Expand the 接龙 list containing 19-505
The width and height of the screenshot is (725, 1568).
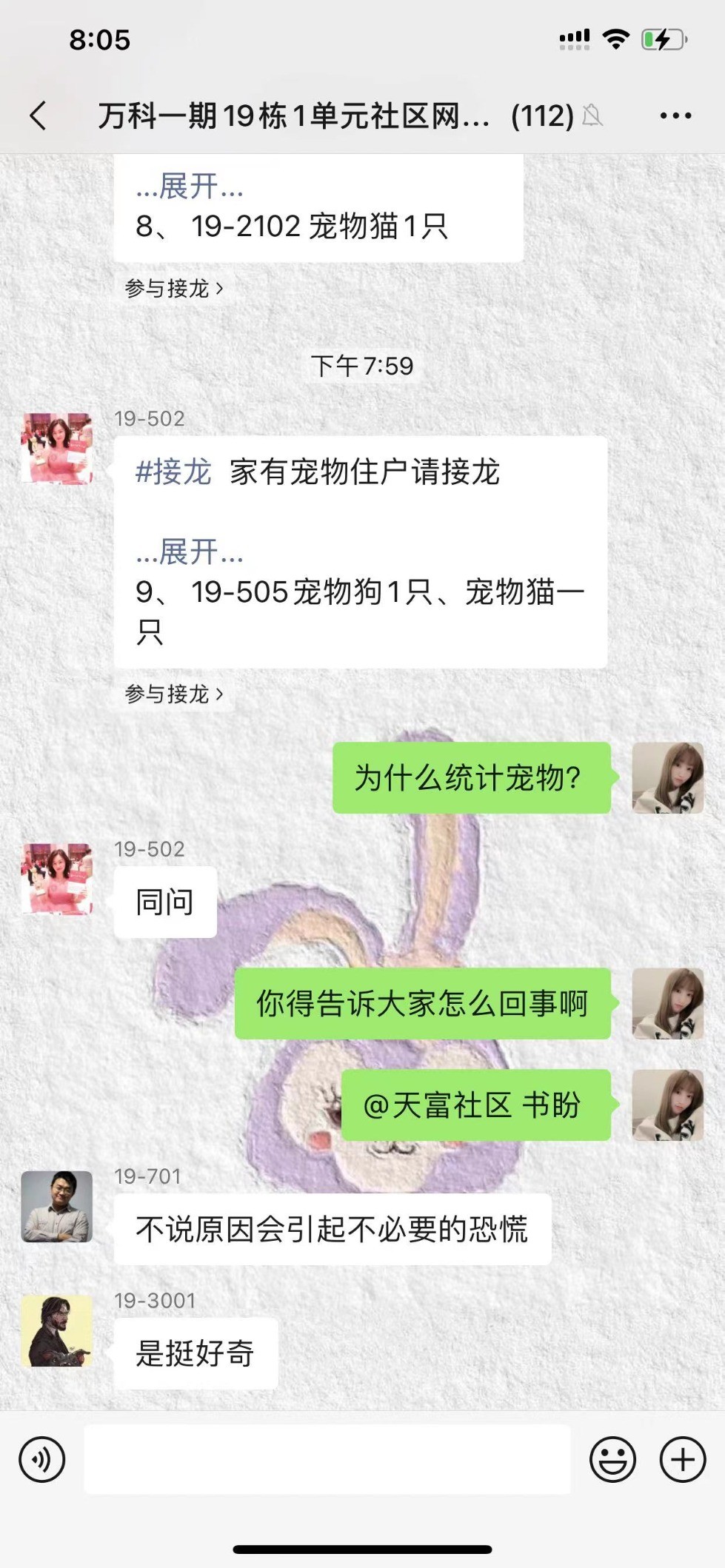[x=190, y=552]
